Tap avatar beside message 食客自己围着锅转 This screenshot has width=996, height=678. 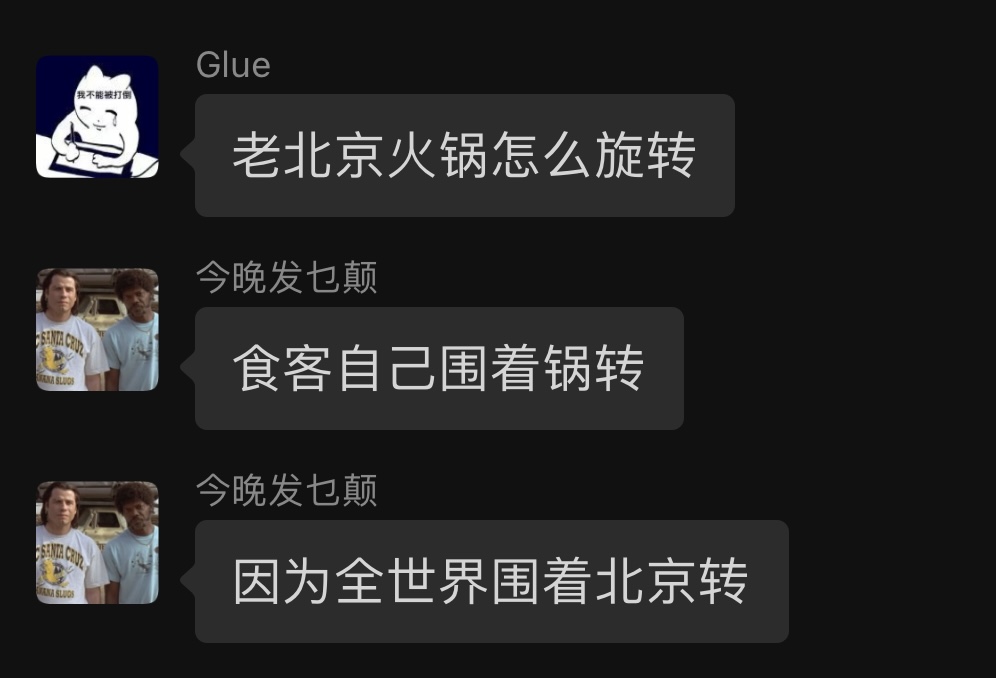click(x=97, y=329)
